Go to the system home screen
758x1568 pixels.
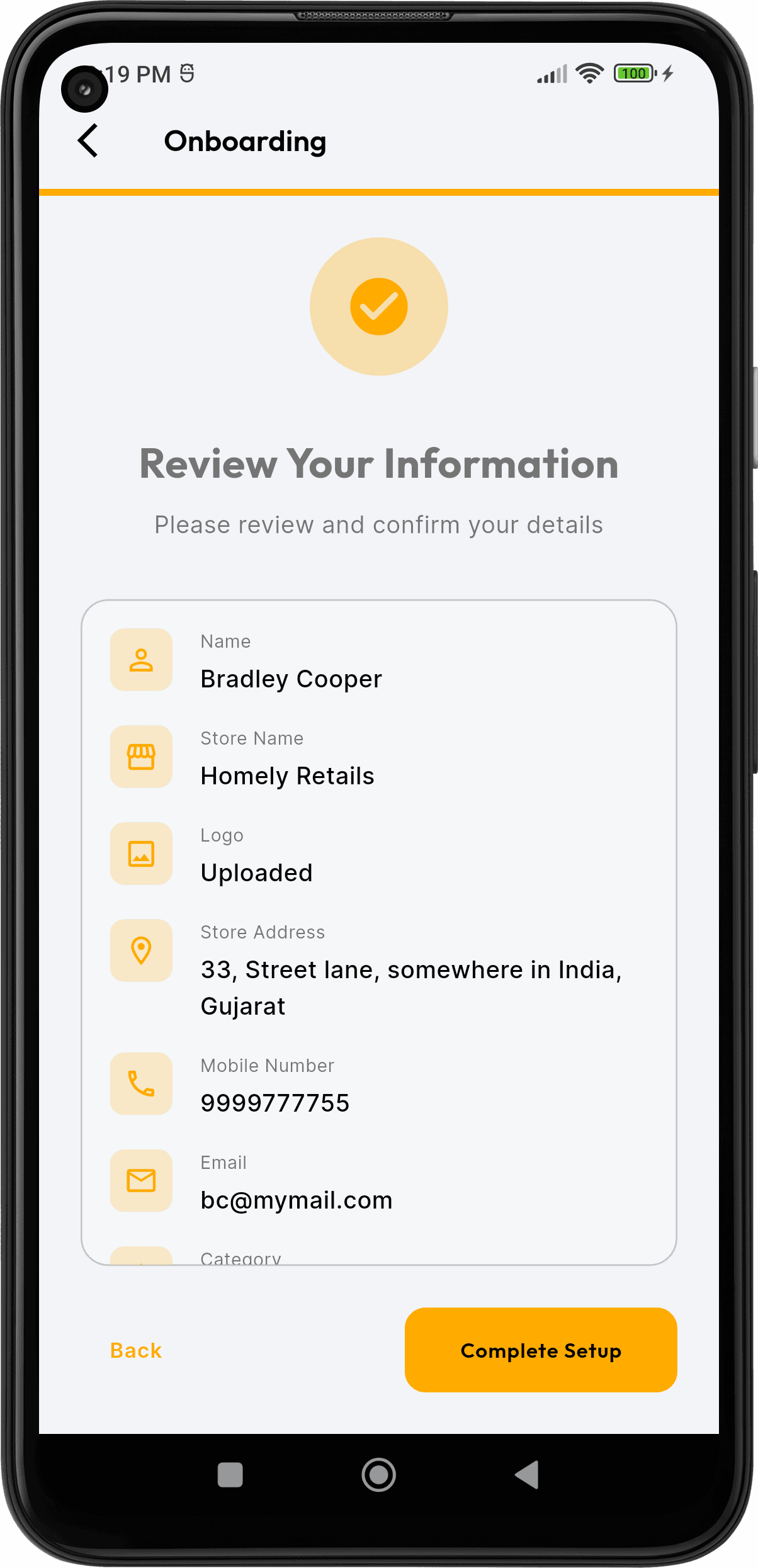[x=378, y=1475]
